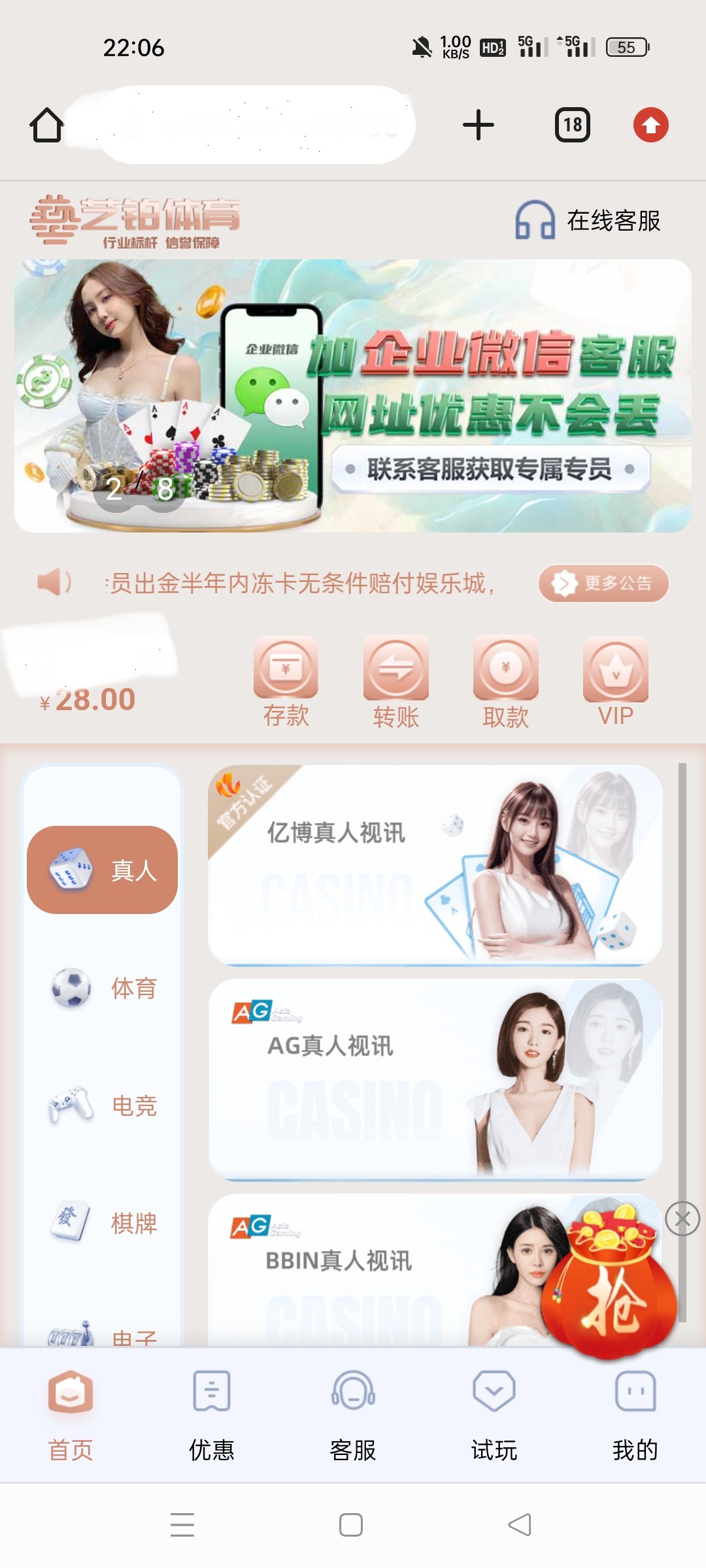Select the 电竞 esports category
Image resolution: width=706 pixels, height=1568 pixels.
click(x=103, y=1105)
